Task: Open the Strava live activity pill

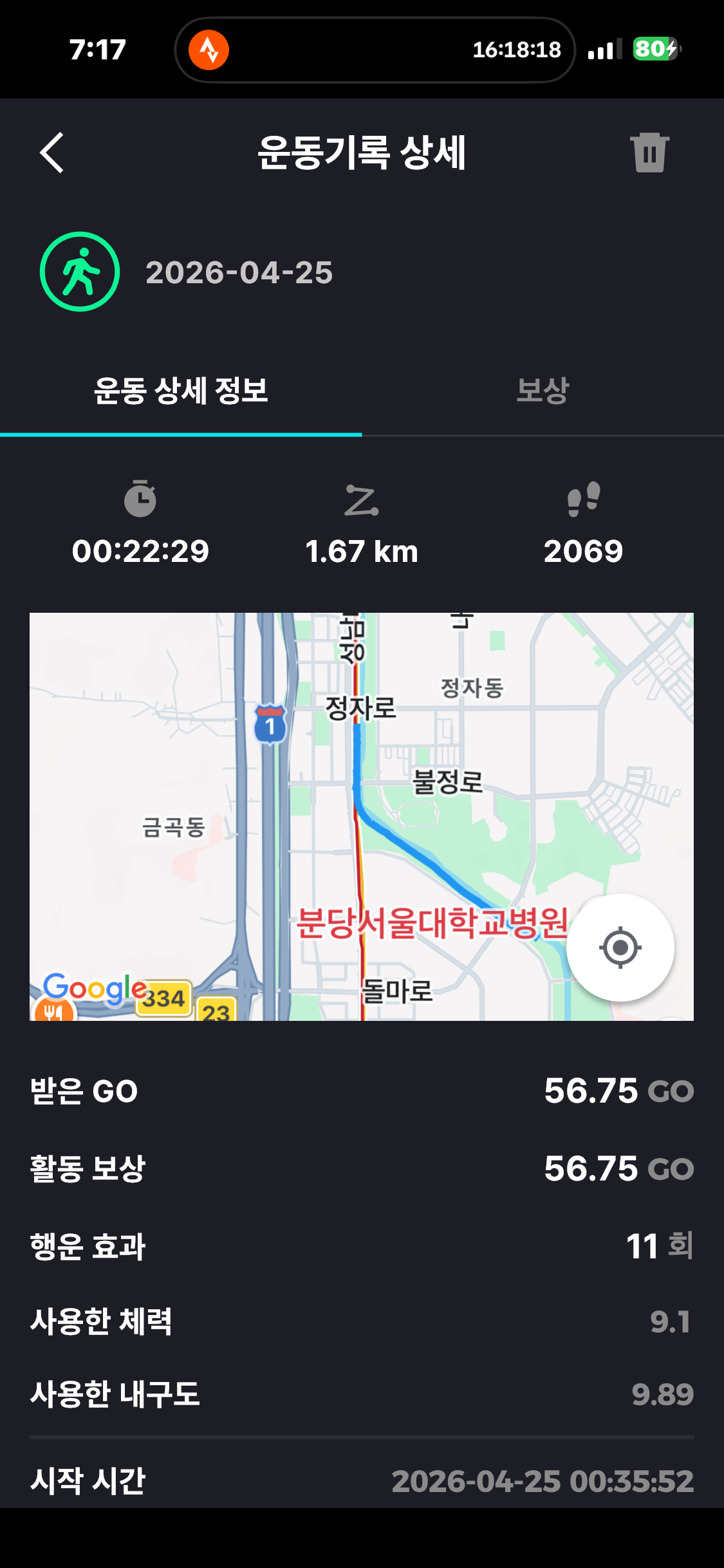Action: click(x=375, y=50)
